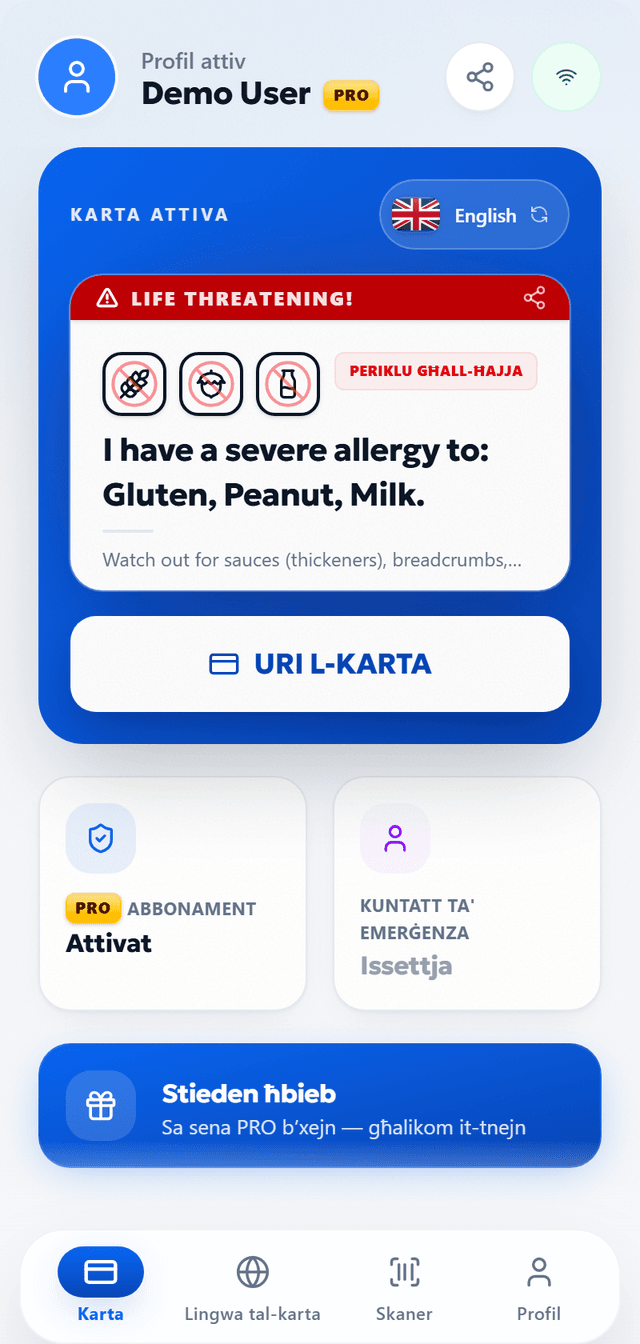Select the Karta tab
Viewport: 640px width, 1344px height.
(101, 1286)
